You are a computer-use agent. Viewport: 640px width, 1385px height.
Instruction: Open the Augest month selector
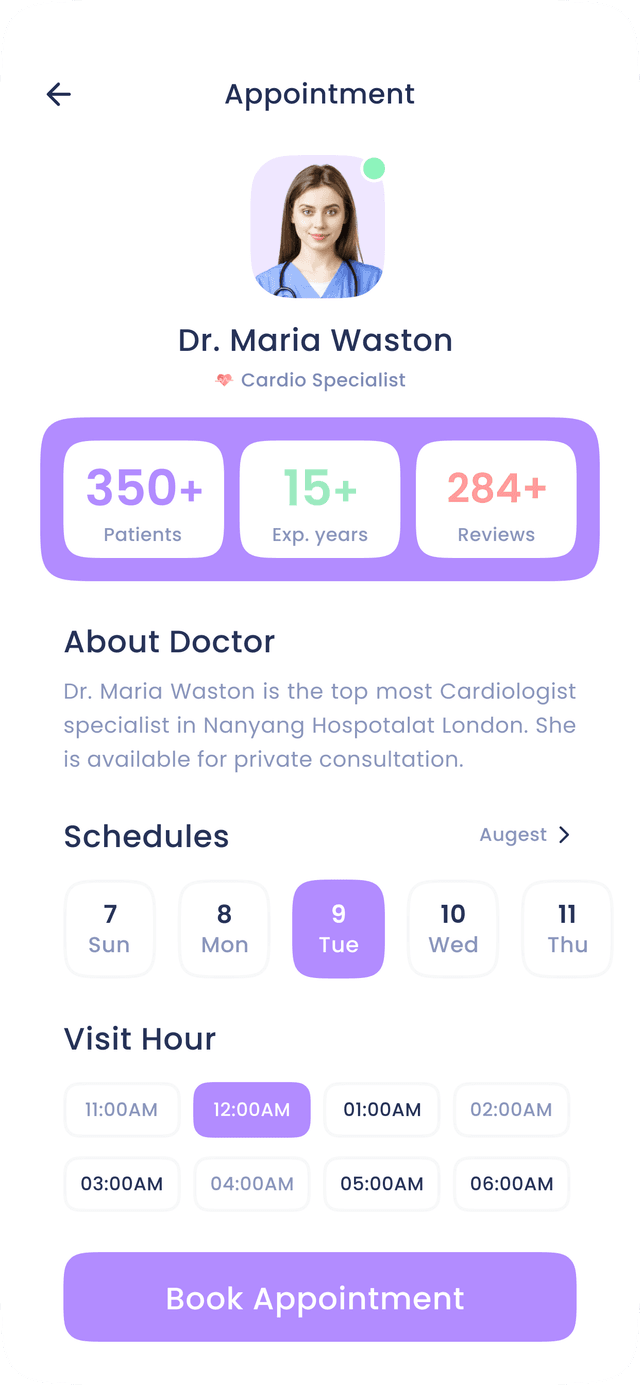(525, 835)
